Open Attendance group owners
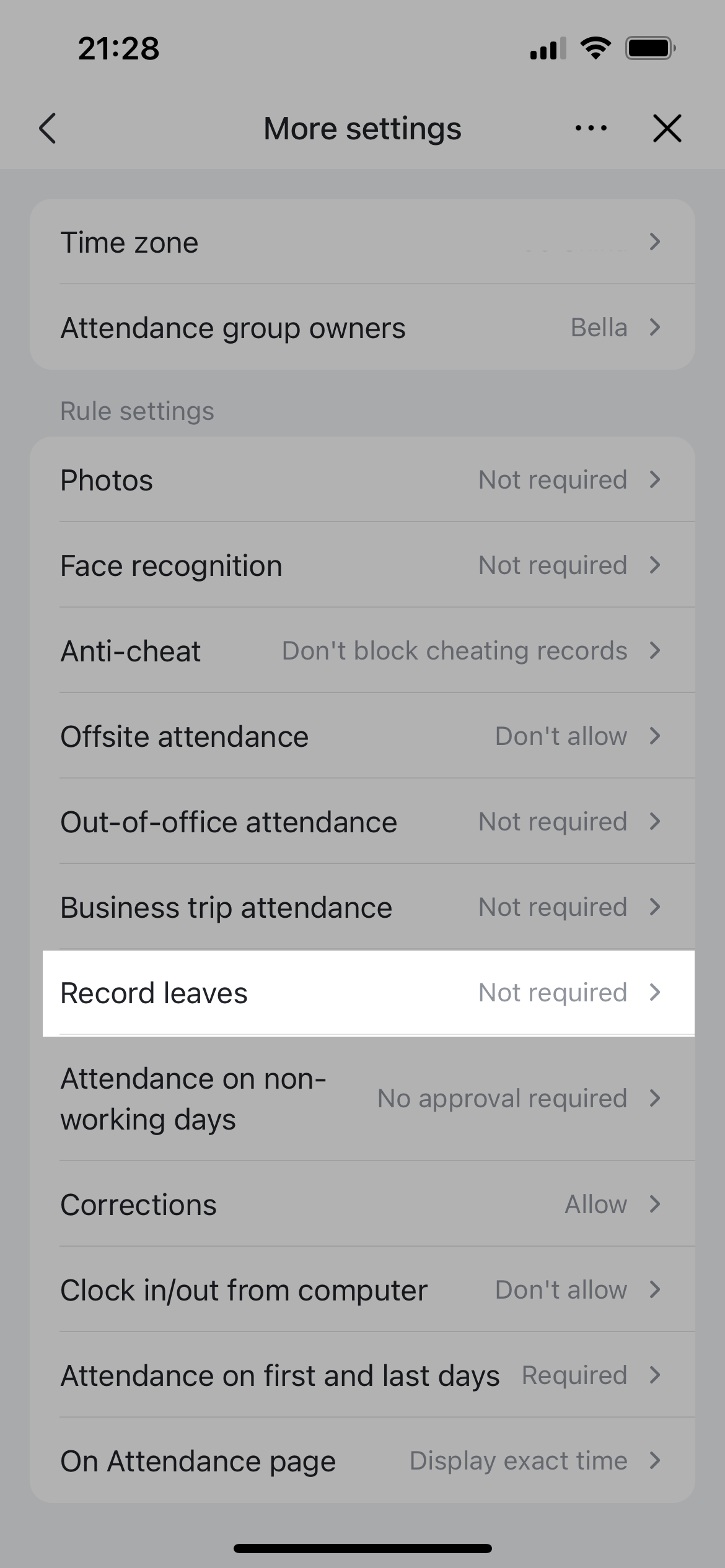725x1568 pixels. (x=362, y=328)
